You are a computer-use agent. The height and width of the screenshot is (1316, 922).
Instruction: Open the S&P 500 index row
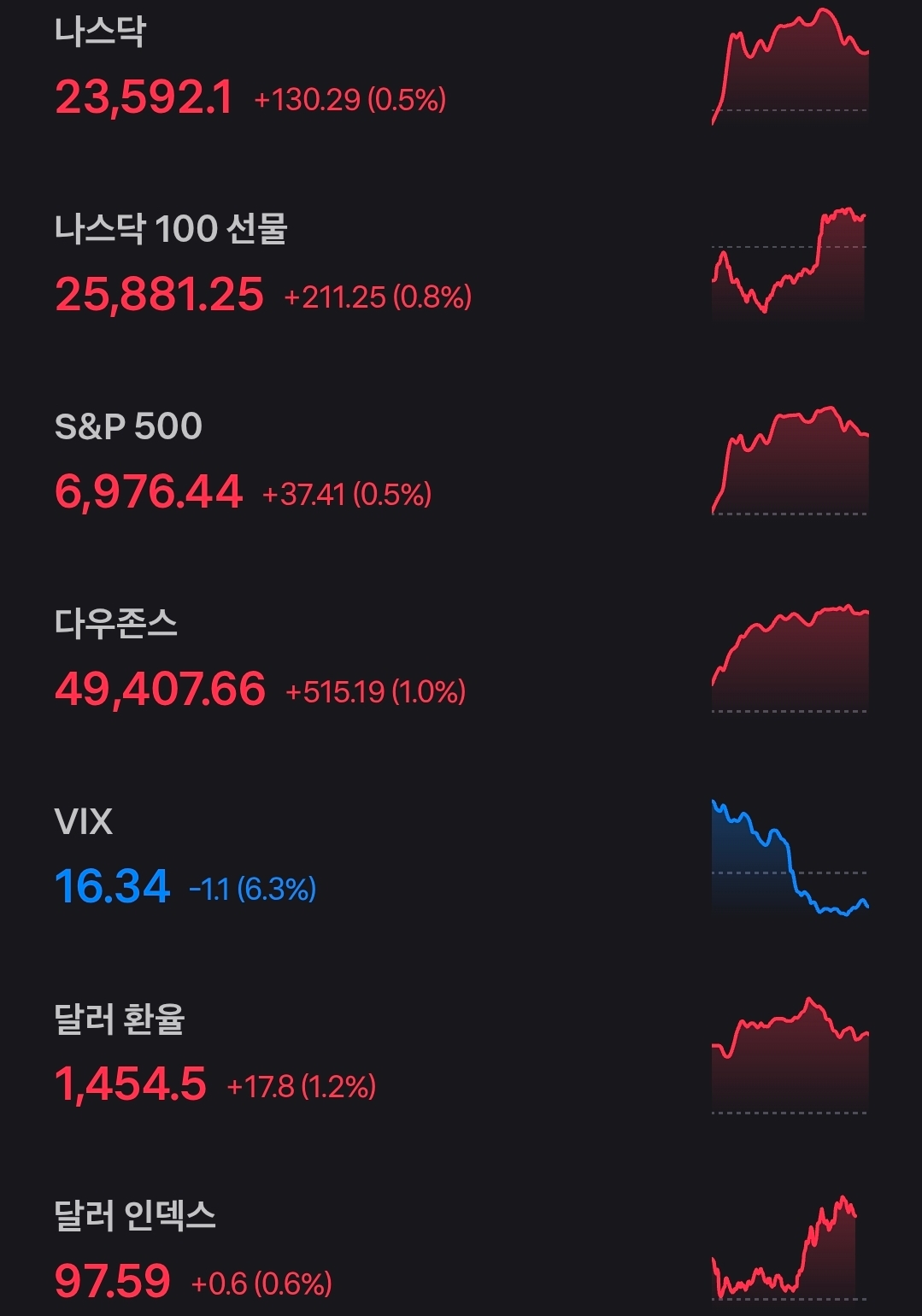256,462
